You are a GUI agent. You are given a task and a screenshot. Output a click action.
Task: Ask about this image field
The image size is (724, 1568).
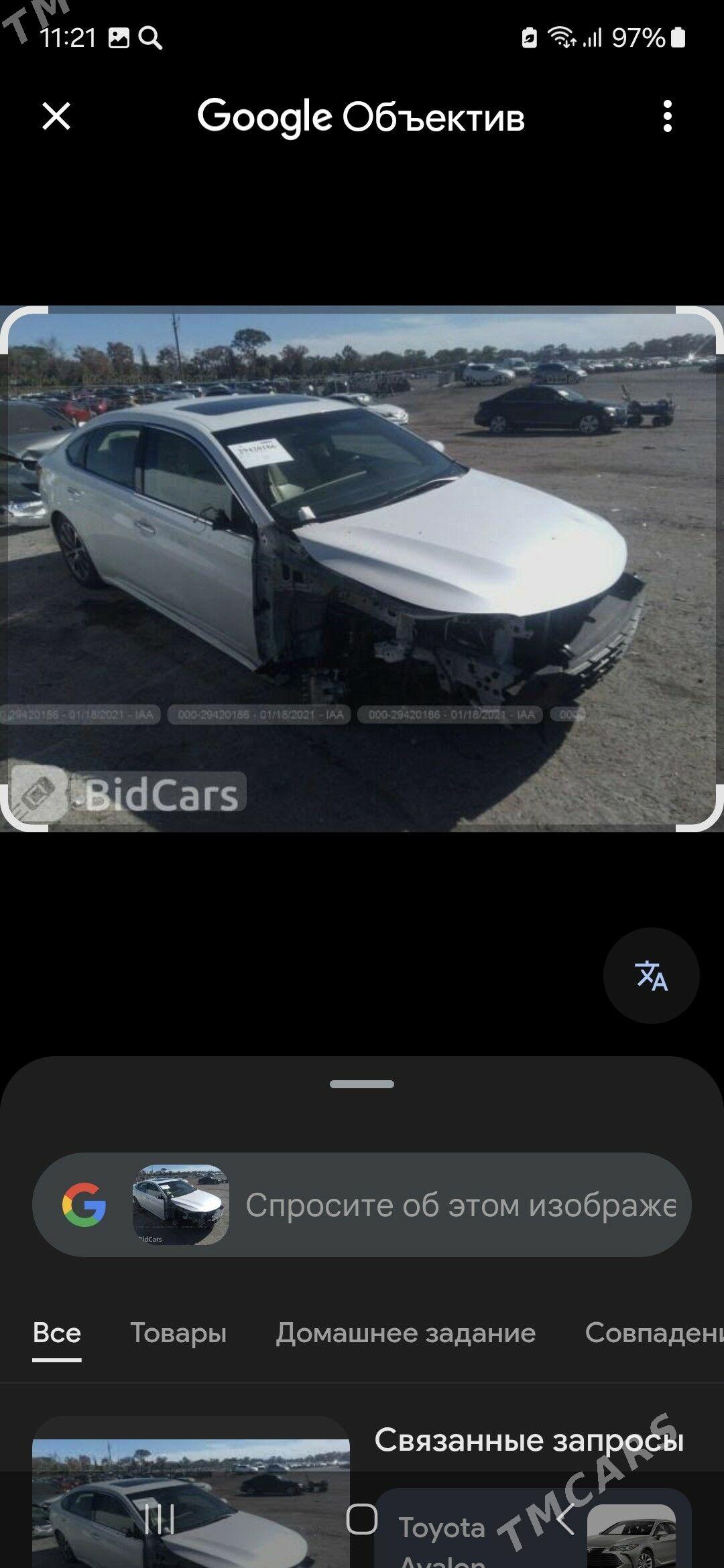pos(460,1205)
